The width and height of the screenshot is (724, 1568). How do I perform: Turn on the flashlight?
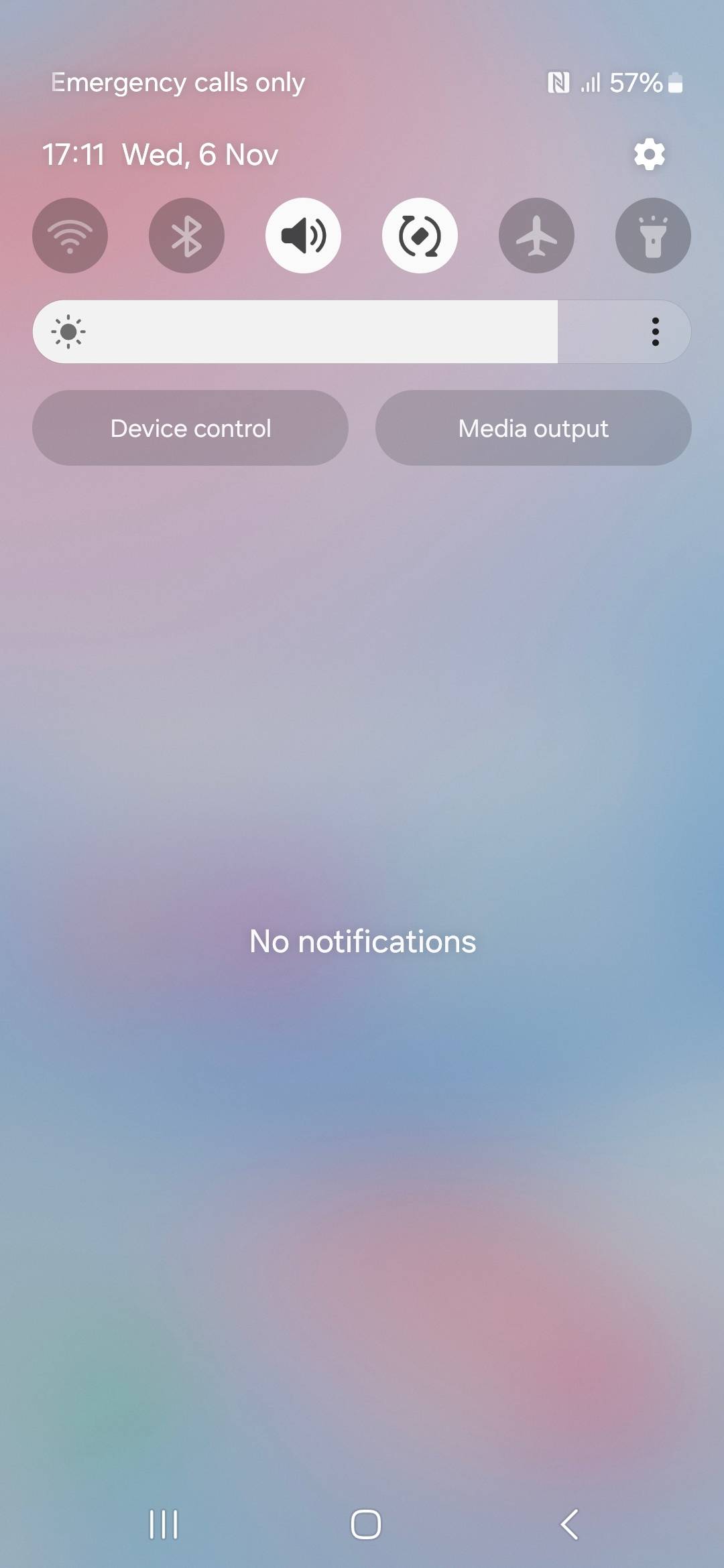click(x=652, y=235)
